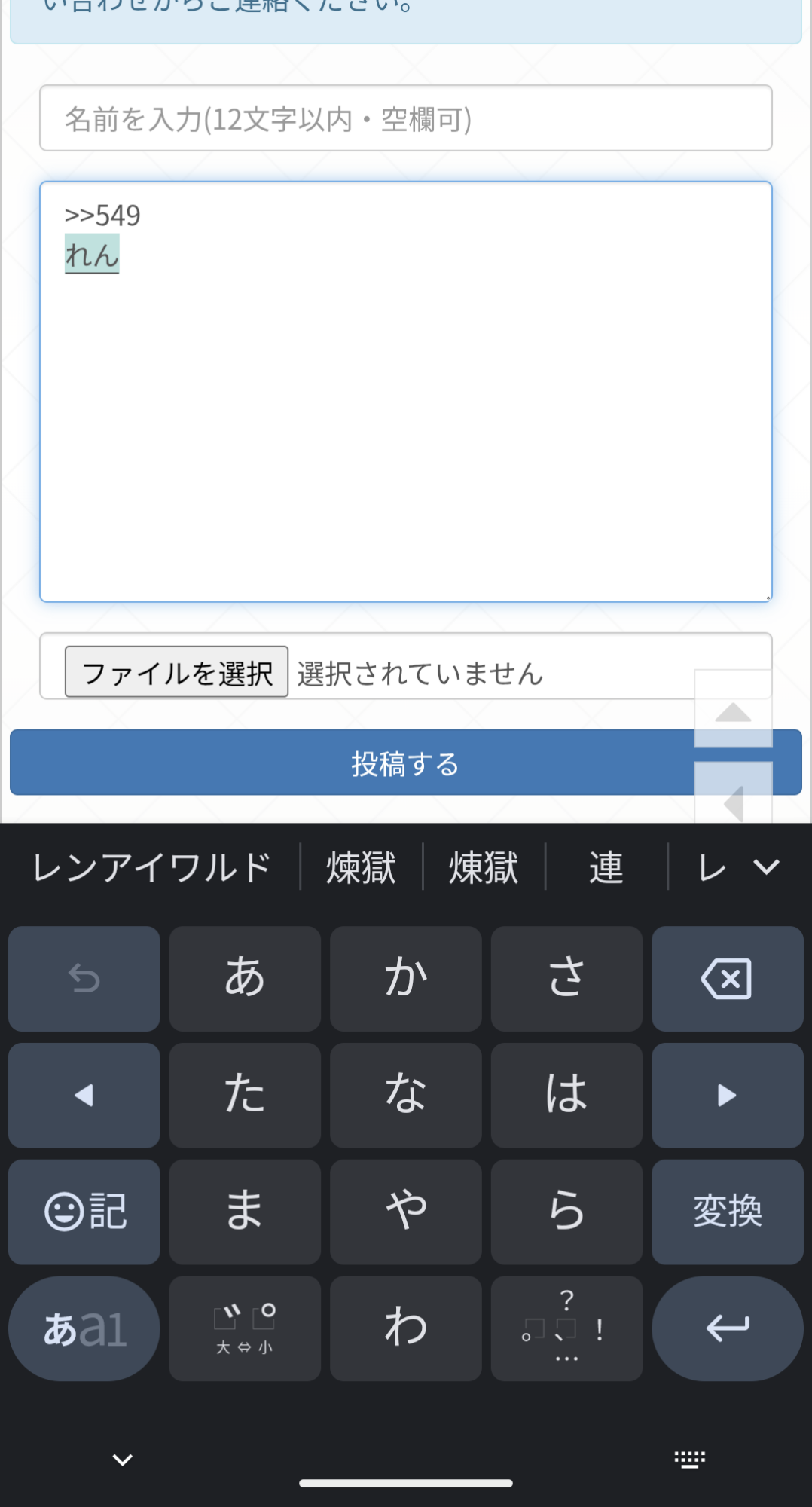Open the emoji and symbols key

pos(84,1212)
